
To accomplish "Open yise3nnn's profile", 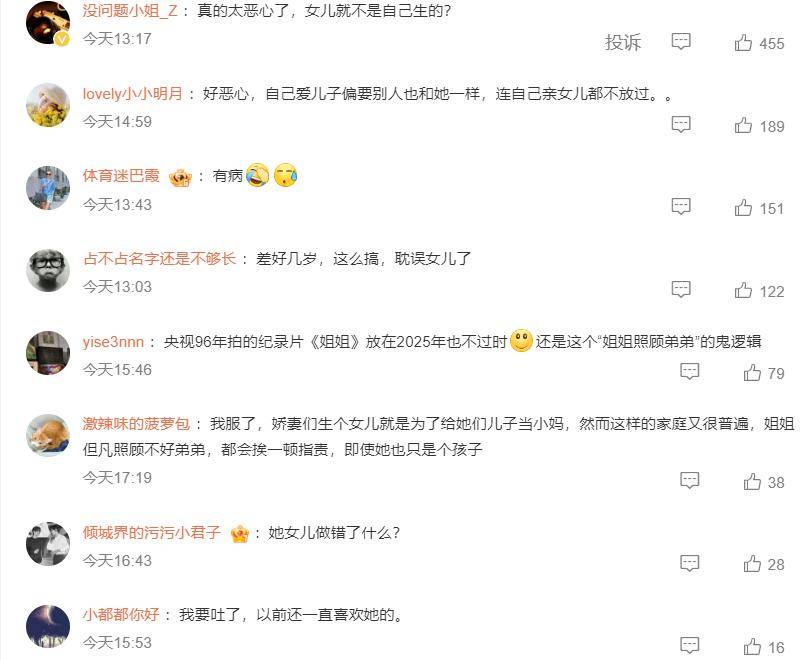I will (x=113, y=342).
